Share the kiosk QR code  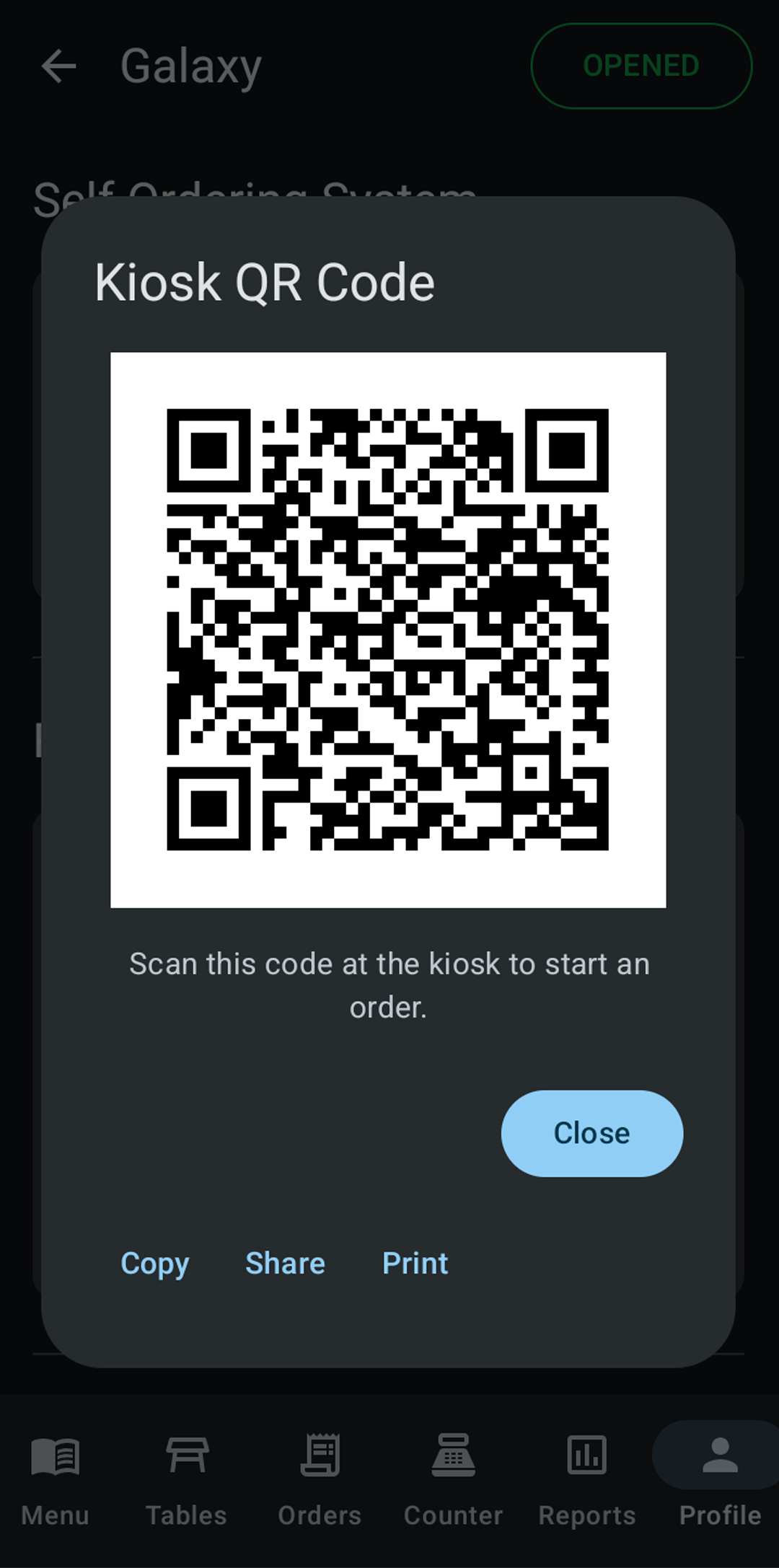[x=285, y=1264]
